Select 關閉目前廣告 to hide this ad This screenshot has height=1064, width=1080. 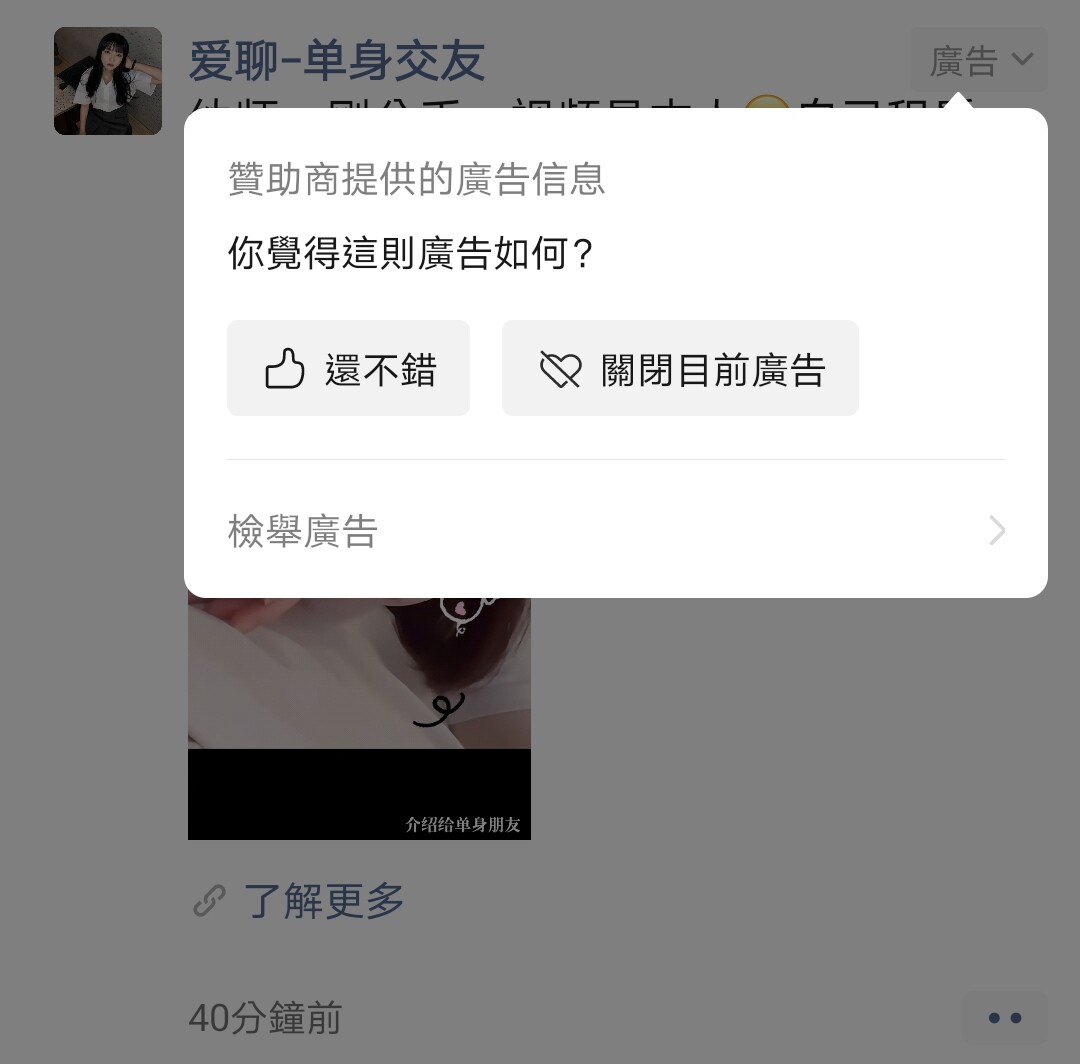(680, 368)
